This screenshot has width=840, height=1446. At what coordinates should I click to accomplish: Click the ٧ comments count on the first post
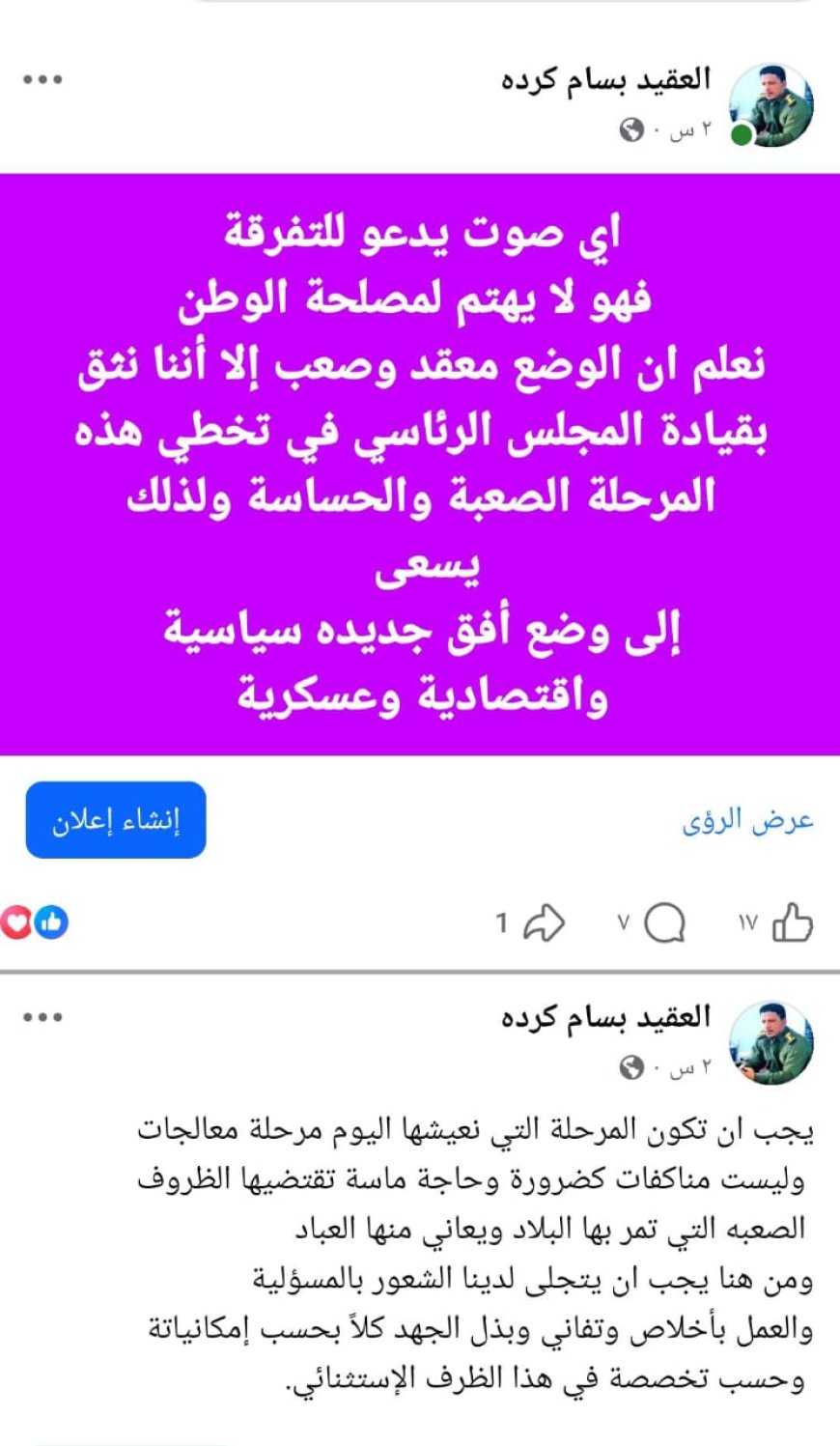click(623, 922)
